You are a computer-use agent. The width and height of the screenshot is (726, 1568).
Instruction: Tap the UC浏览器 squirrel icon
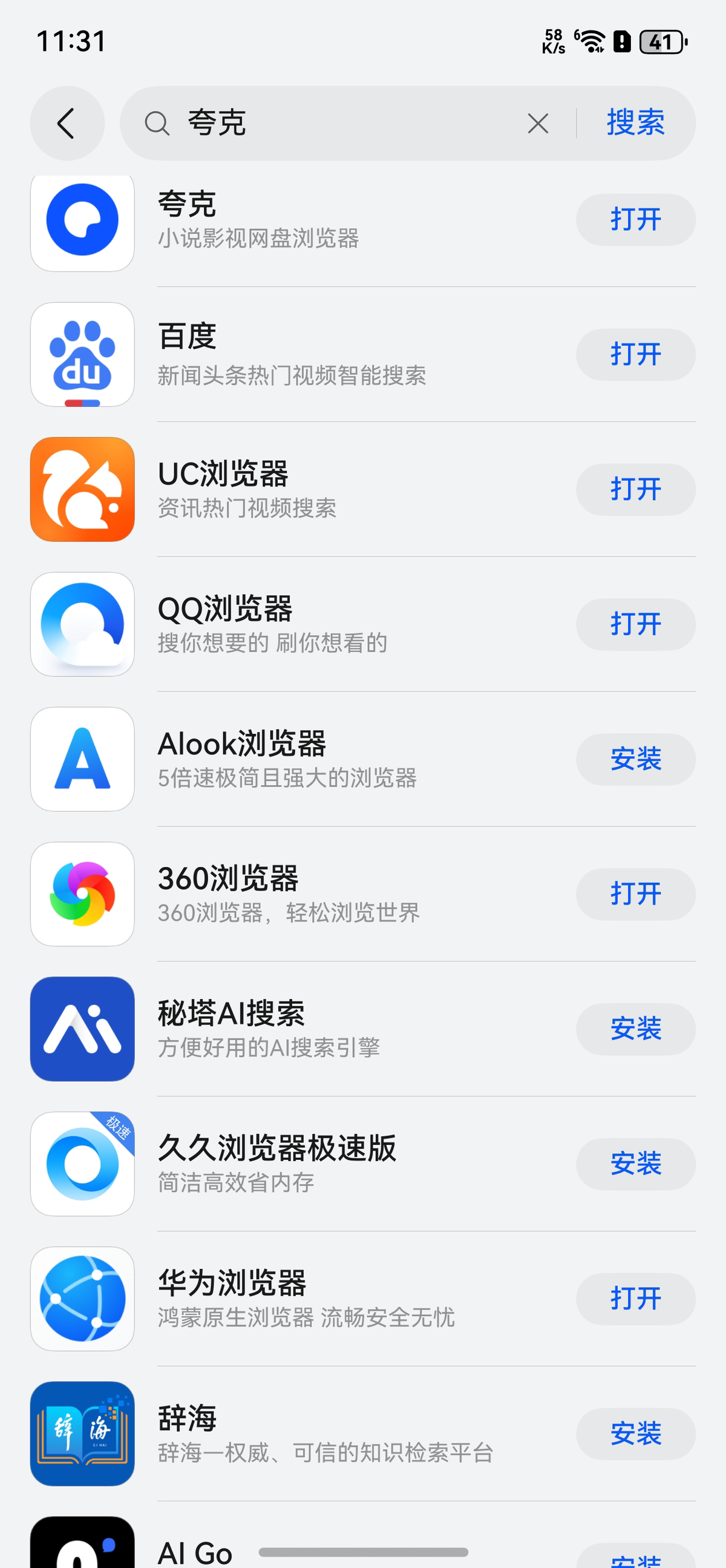click(82, 489)
